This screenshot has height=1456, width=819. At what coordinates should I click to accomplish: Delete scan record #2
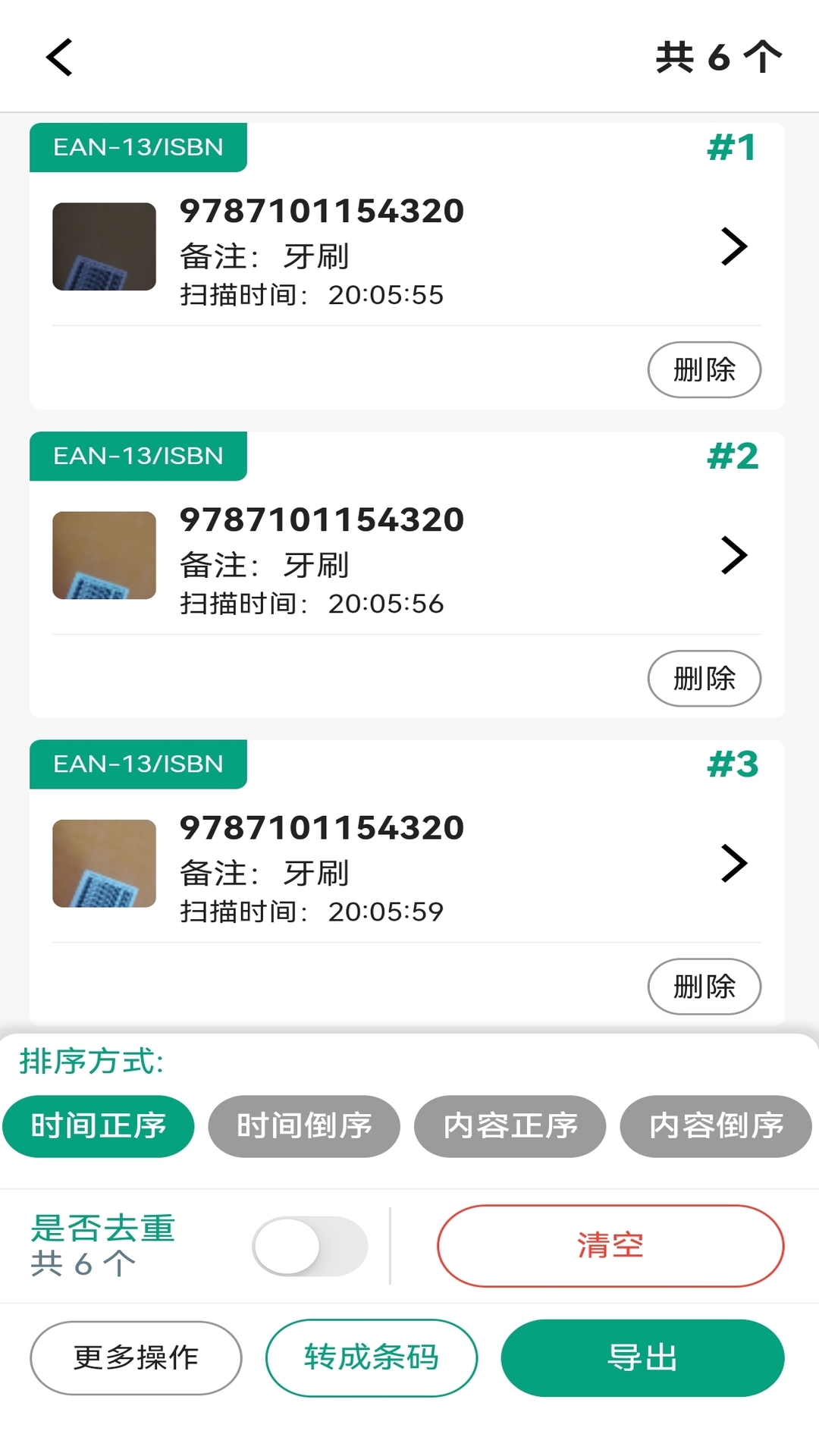point(704,679)
